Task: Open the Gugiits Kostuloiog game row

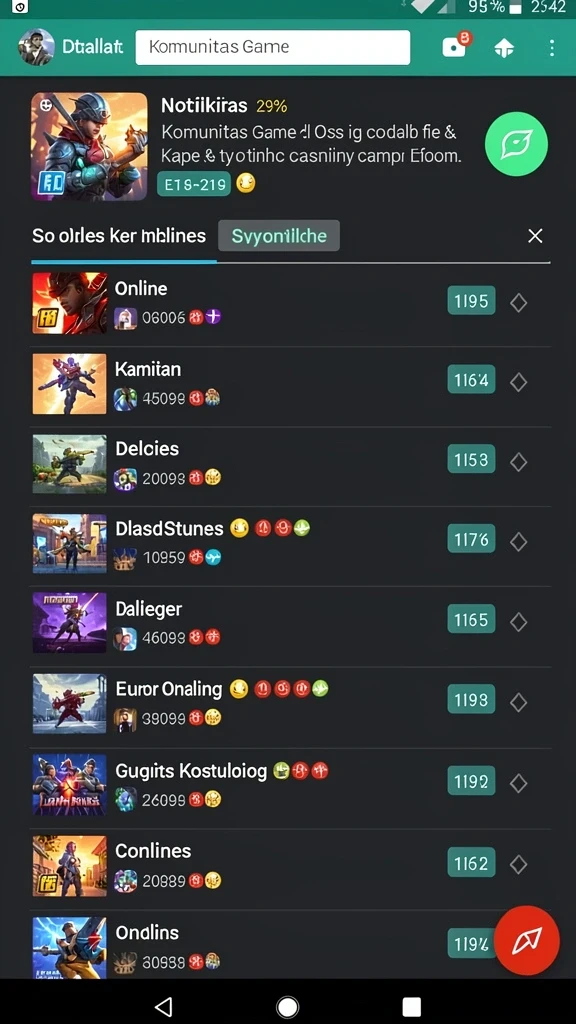Action: 291,785
